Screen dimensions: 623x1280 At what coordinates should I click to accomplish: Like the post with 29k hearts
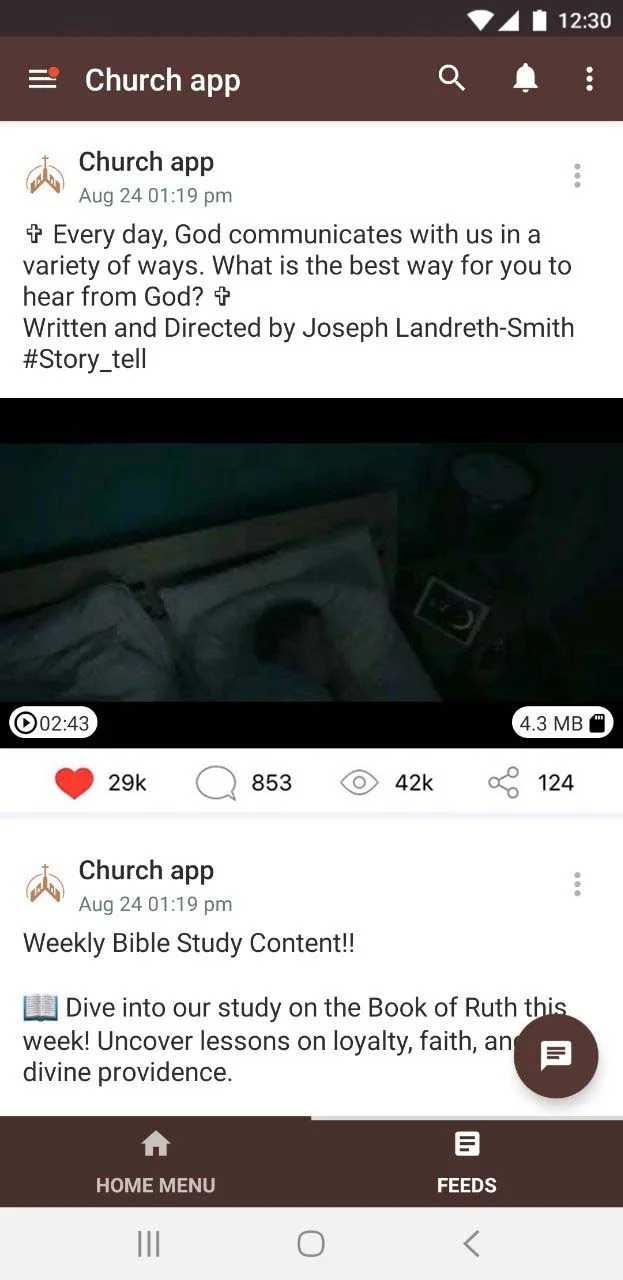75,783
